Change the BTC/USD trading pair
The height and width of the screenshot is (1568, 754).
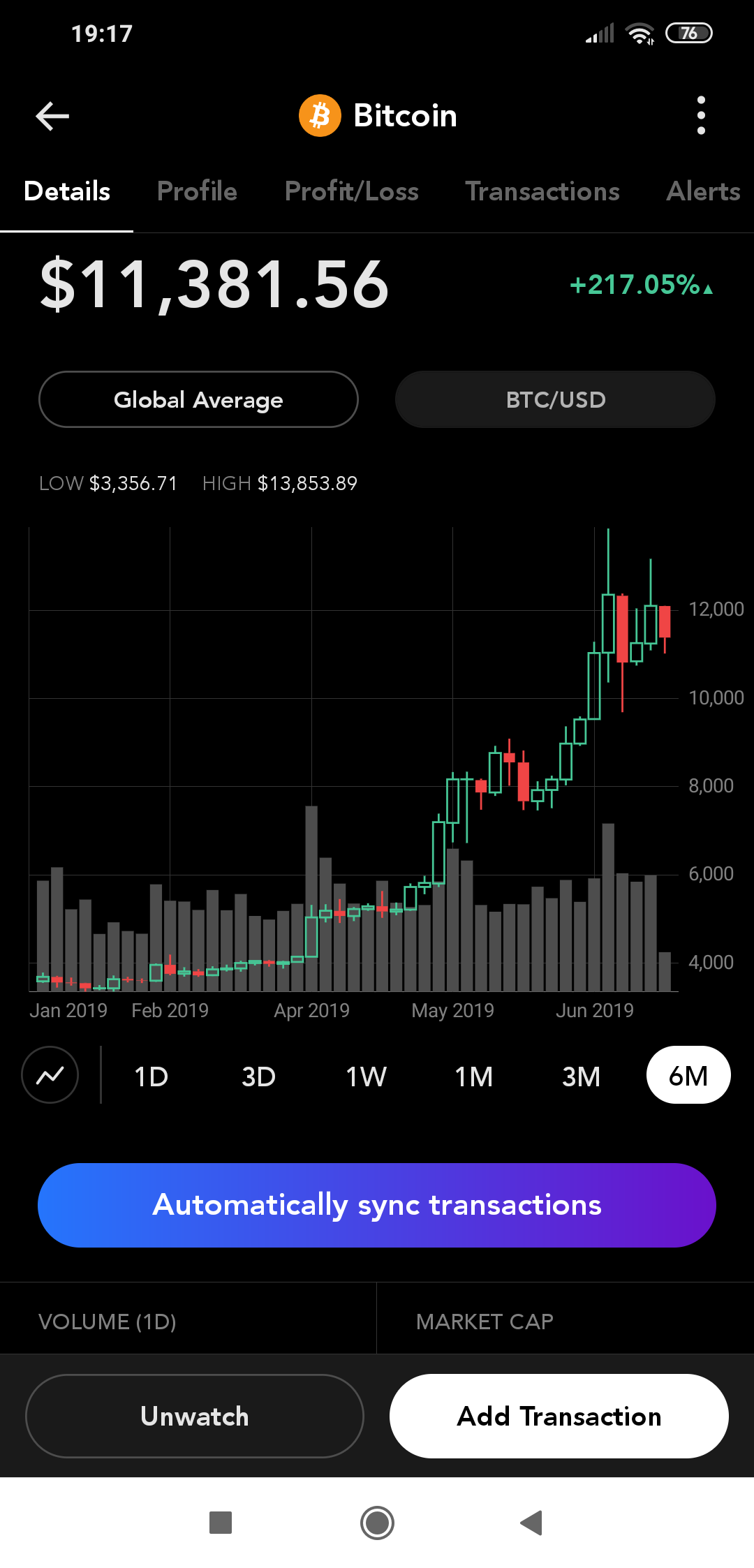click(x=555, y=399)
